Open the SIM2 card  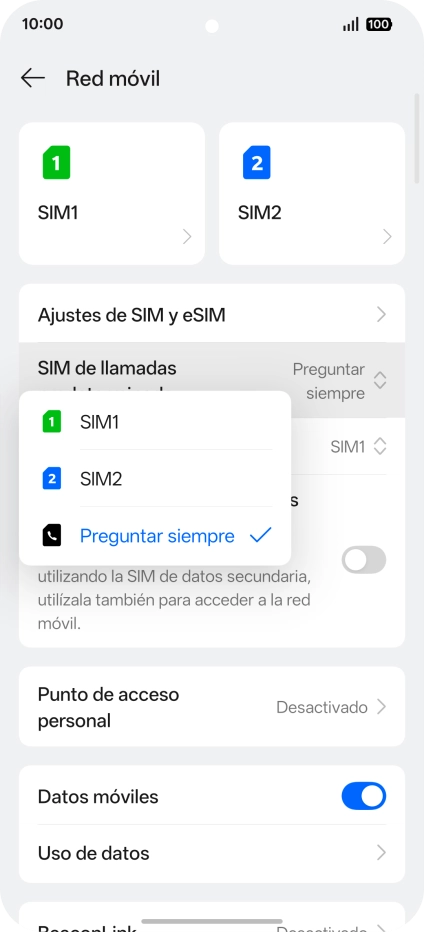click(x=312, y=193)
